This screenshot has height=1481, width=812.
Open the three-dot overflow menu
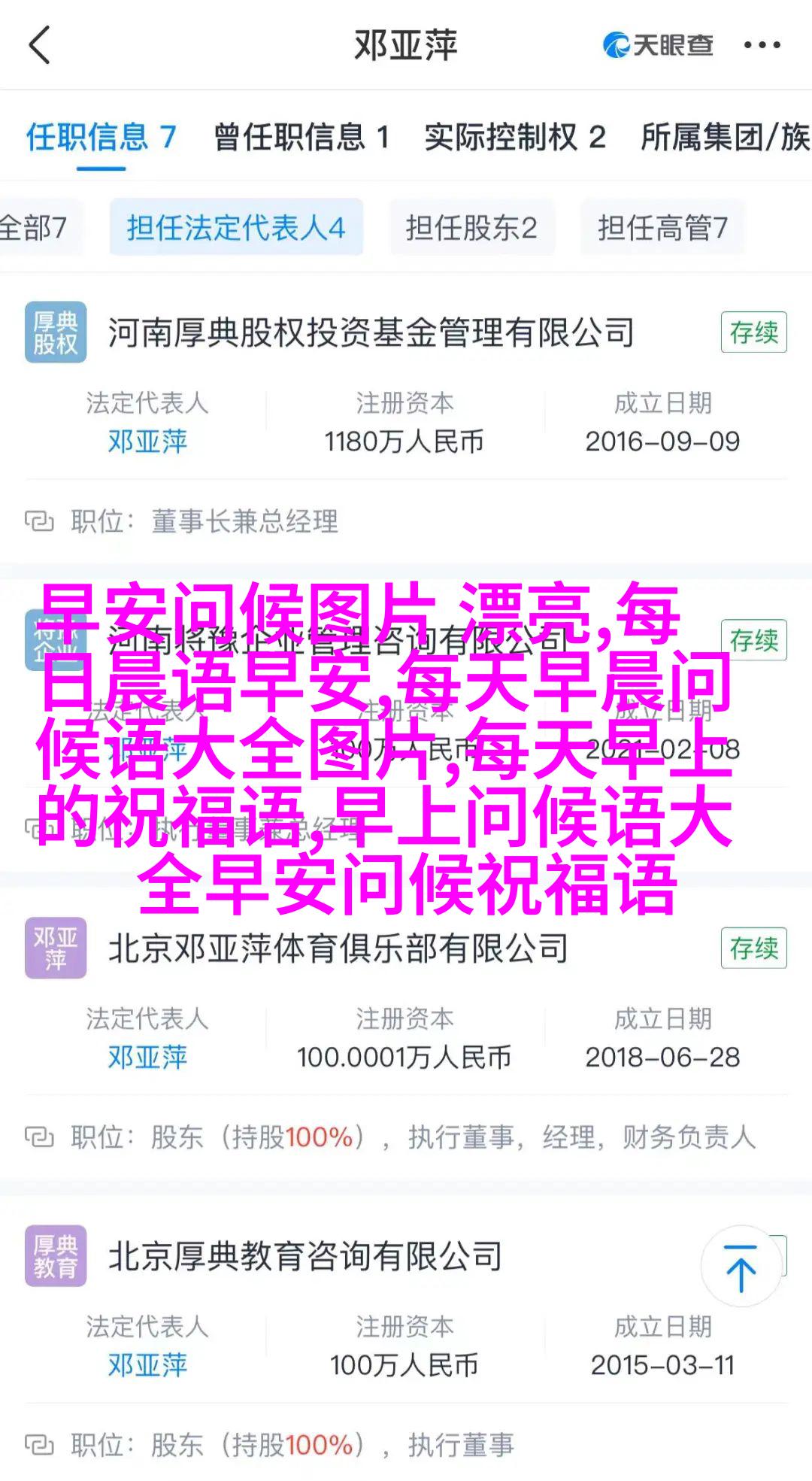point(762,45)
